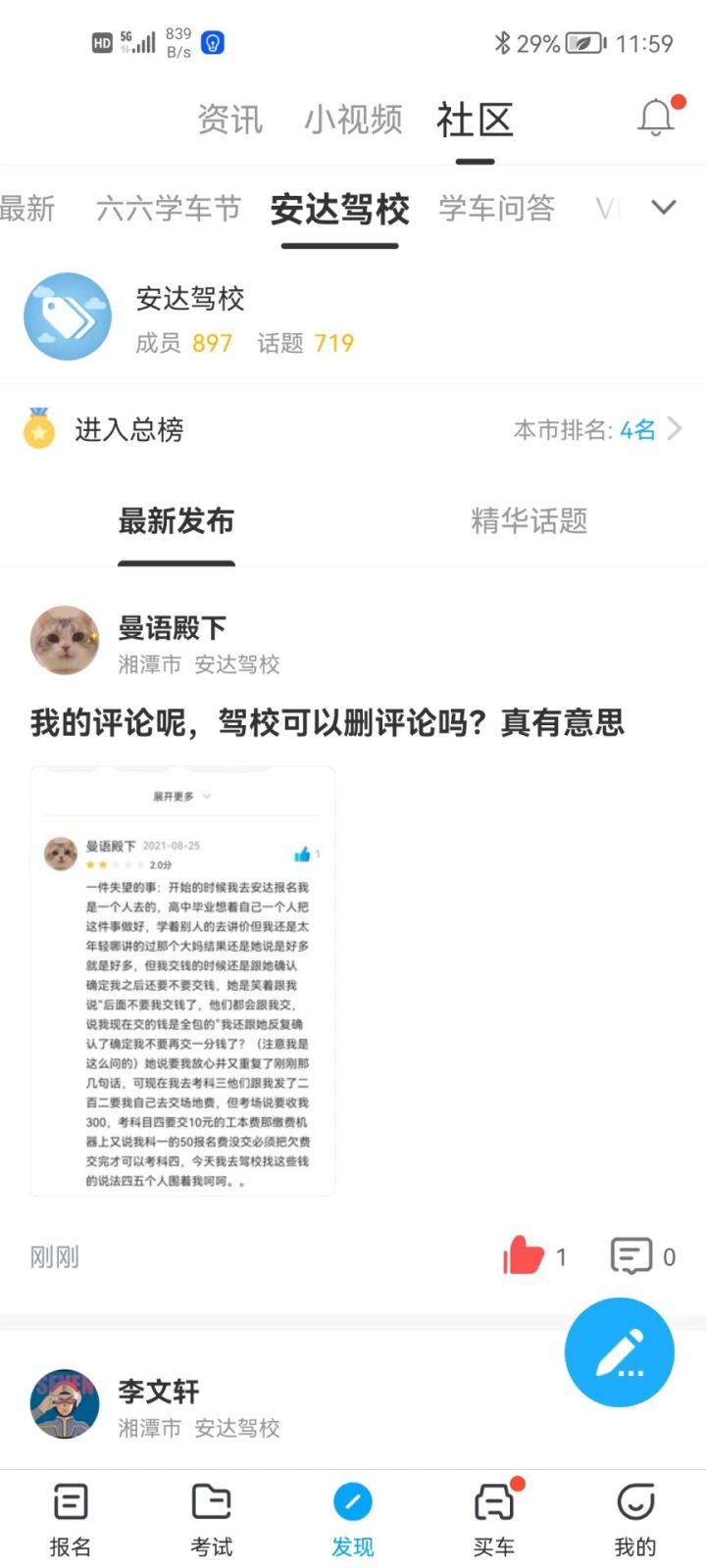The width and height of the screenshot is (706, 1568).
Task: Open 曼语殿下's profile avatar
Action: [x=65, y=641]
